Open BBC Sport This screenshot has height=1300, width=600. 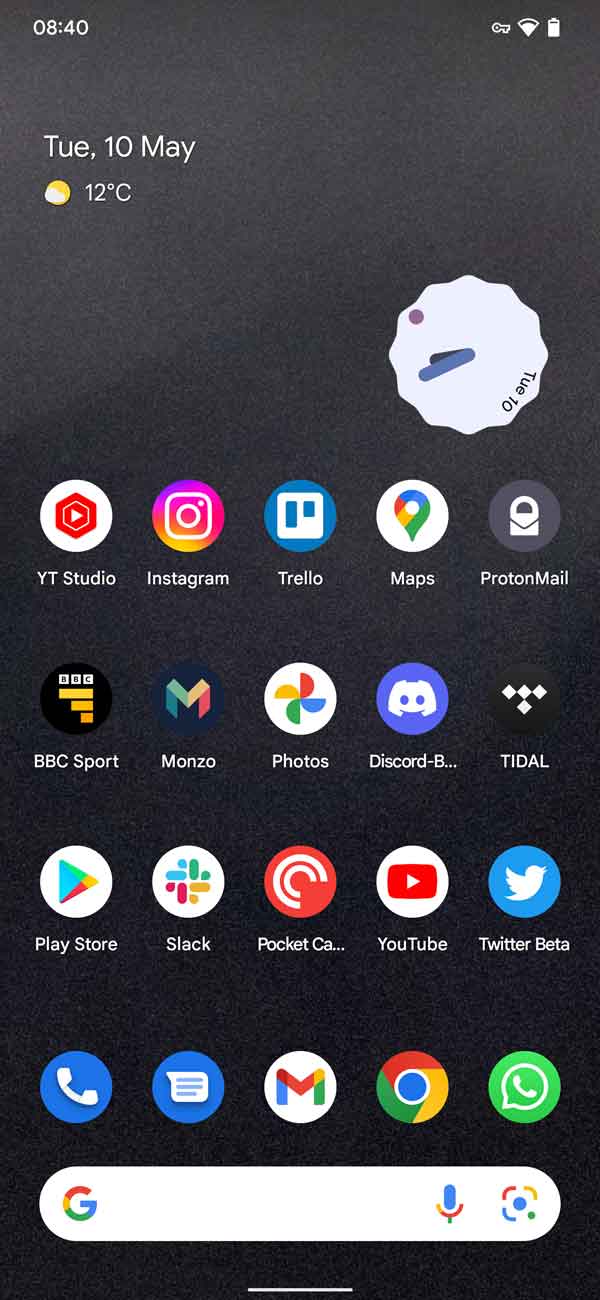tap(76, 699)
